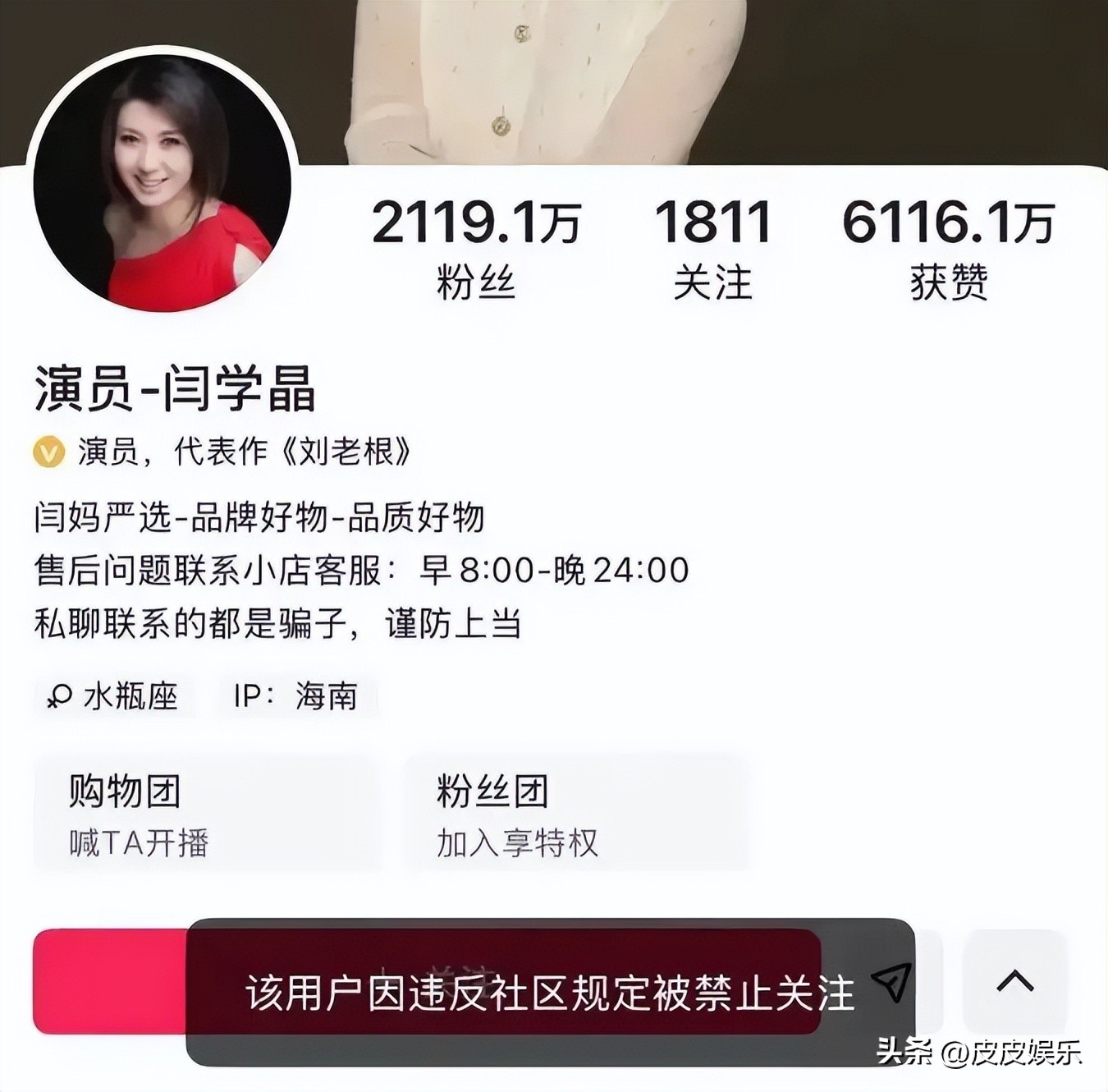
Task: Open the 购物团 card
Action: pos(208,814)
